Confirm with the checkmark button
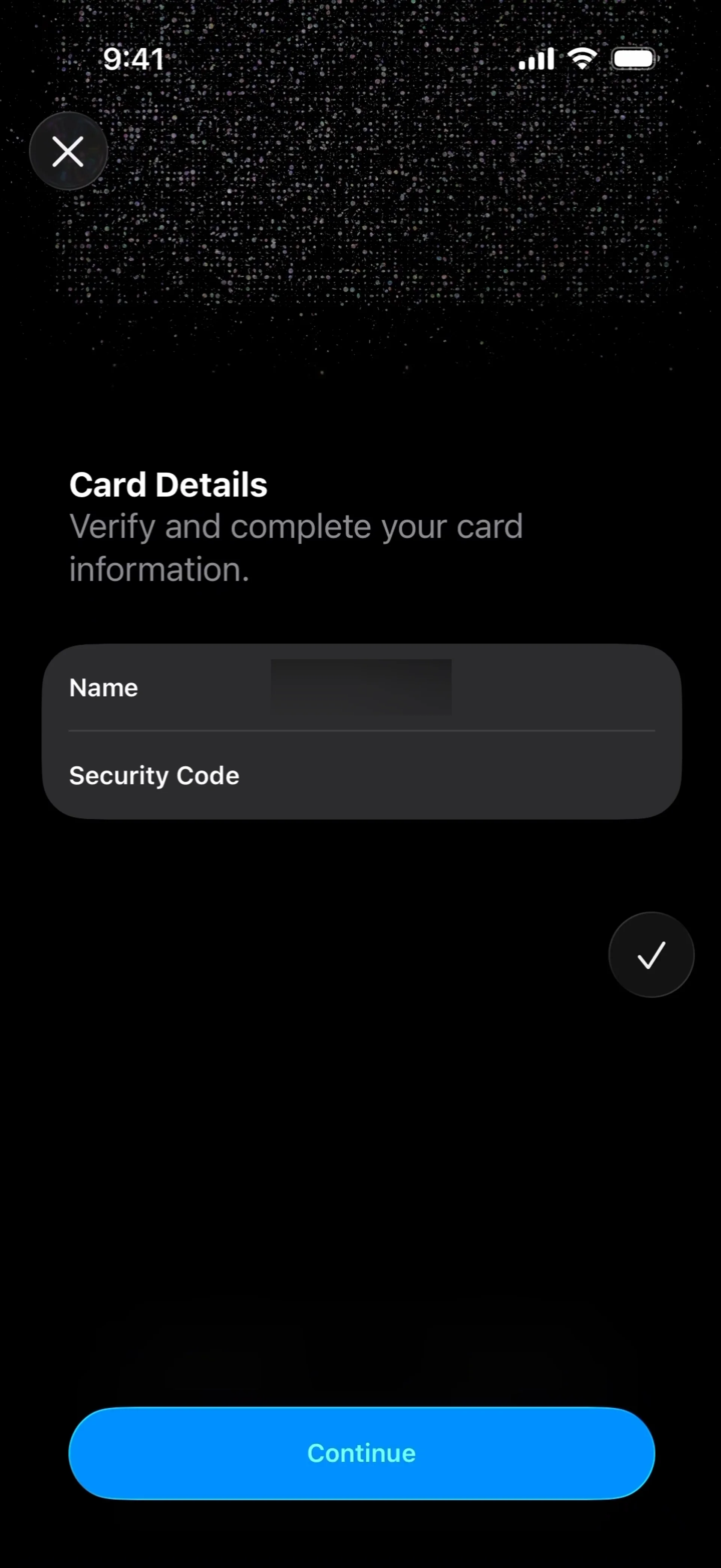The image size is (721, 1568). pos(651,955)
